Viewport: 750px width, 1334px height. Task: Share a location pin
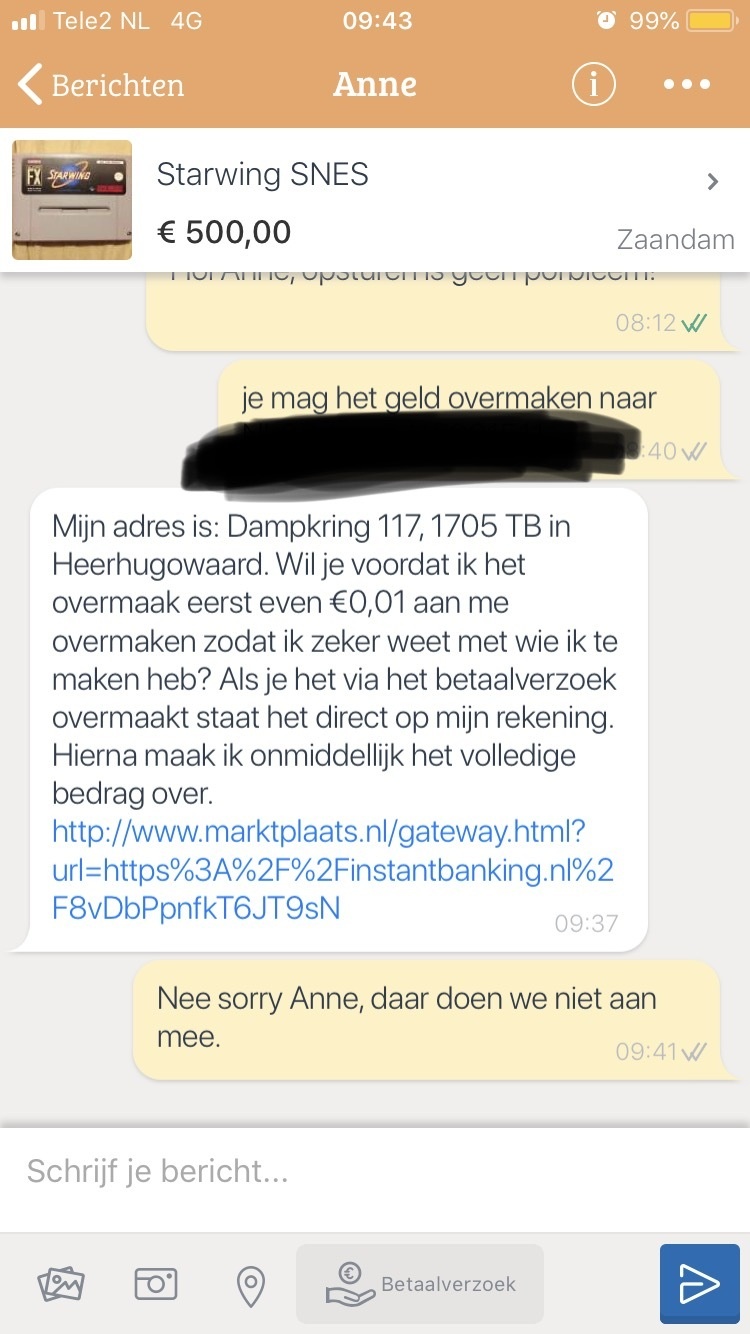[x=250, y=1284]
